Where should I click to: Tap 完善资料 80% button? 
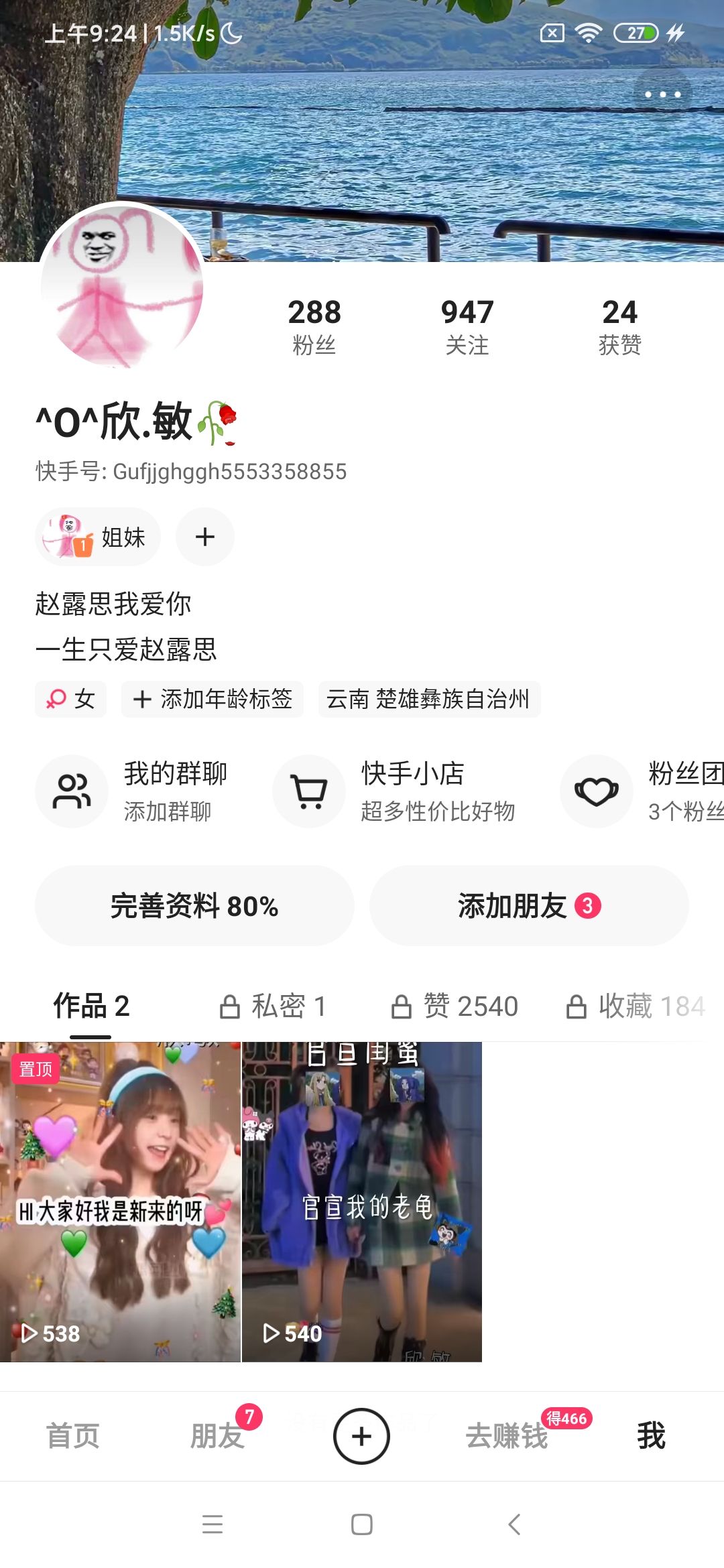tap(194, 906)
